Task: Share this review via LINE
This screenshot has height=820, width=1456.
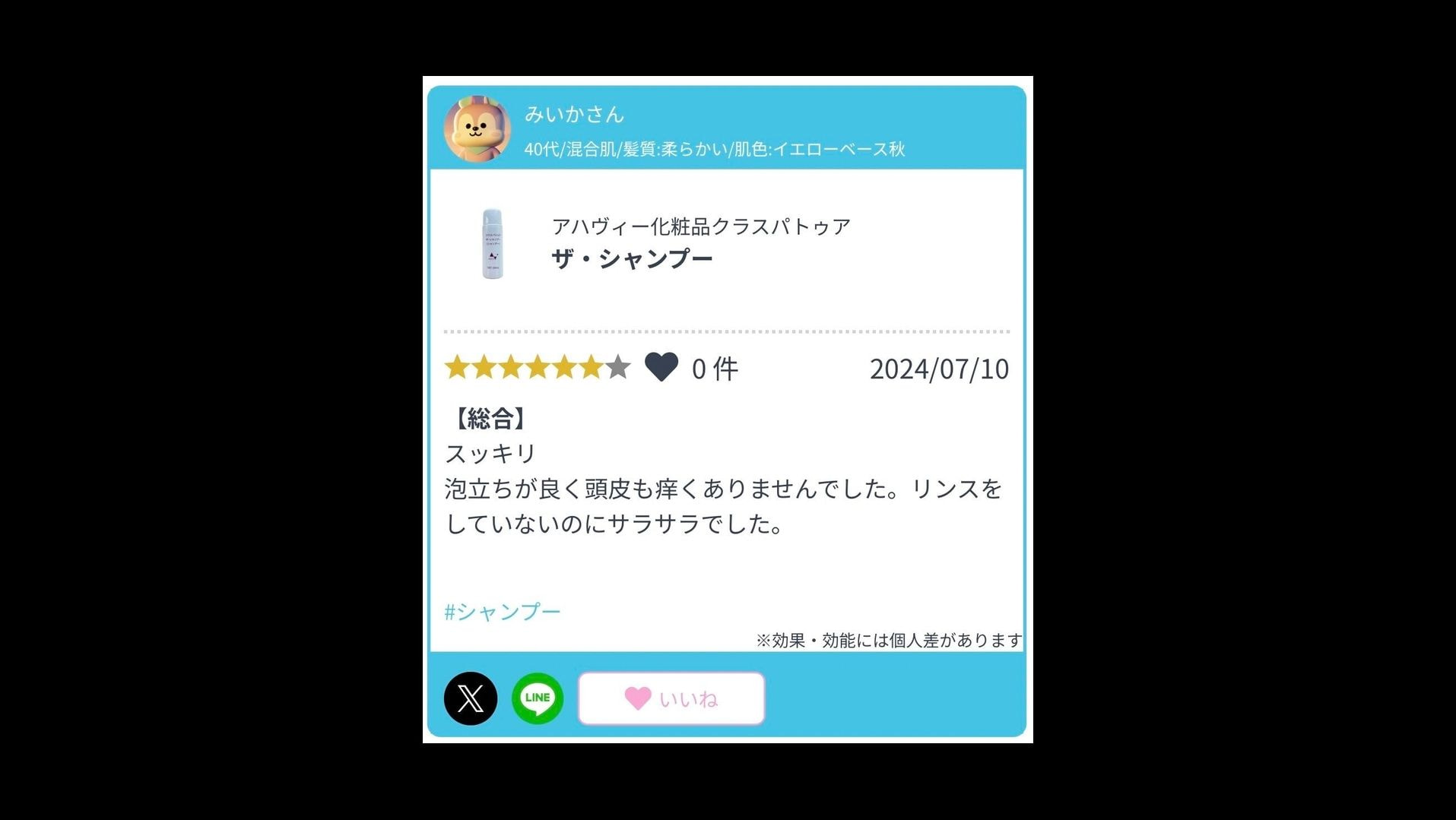Action: (x=538, y=698)
